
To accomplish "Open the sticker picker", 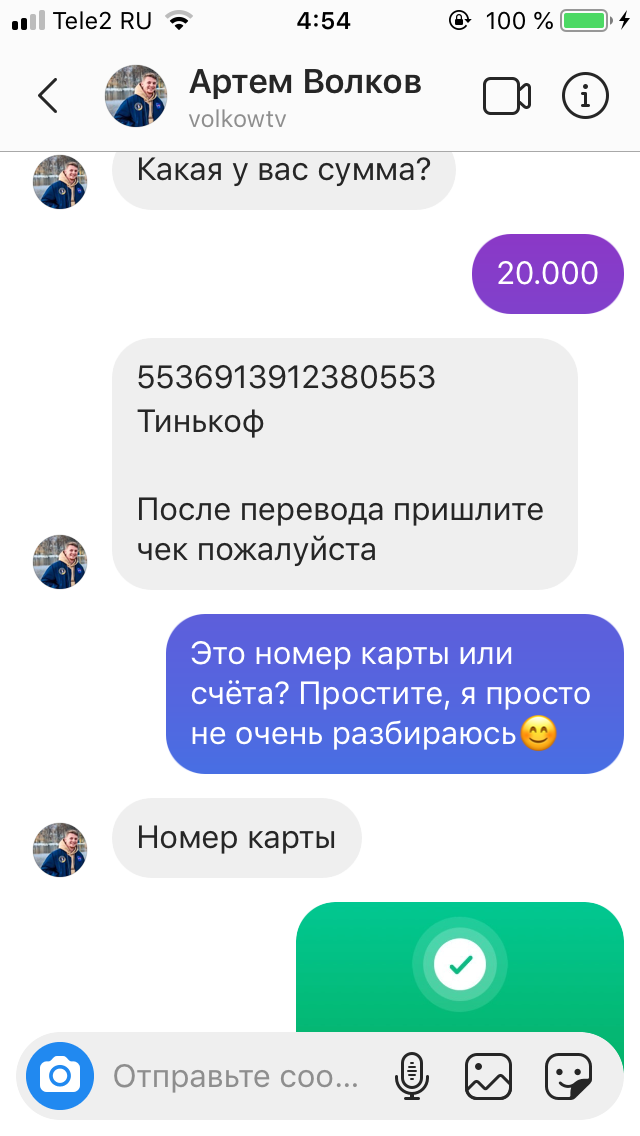I will 569,1077.
